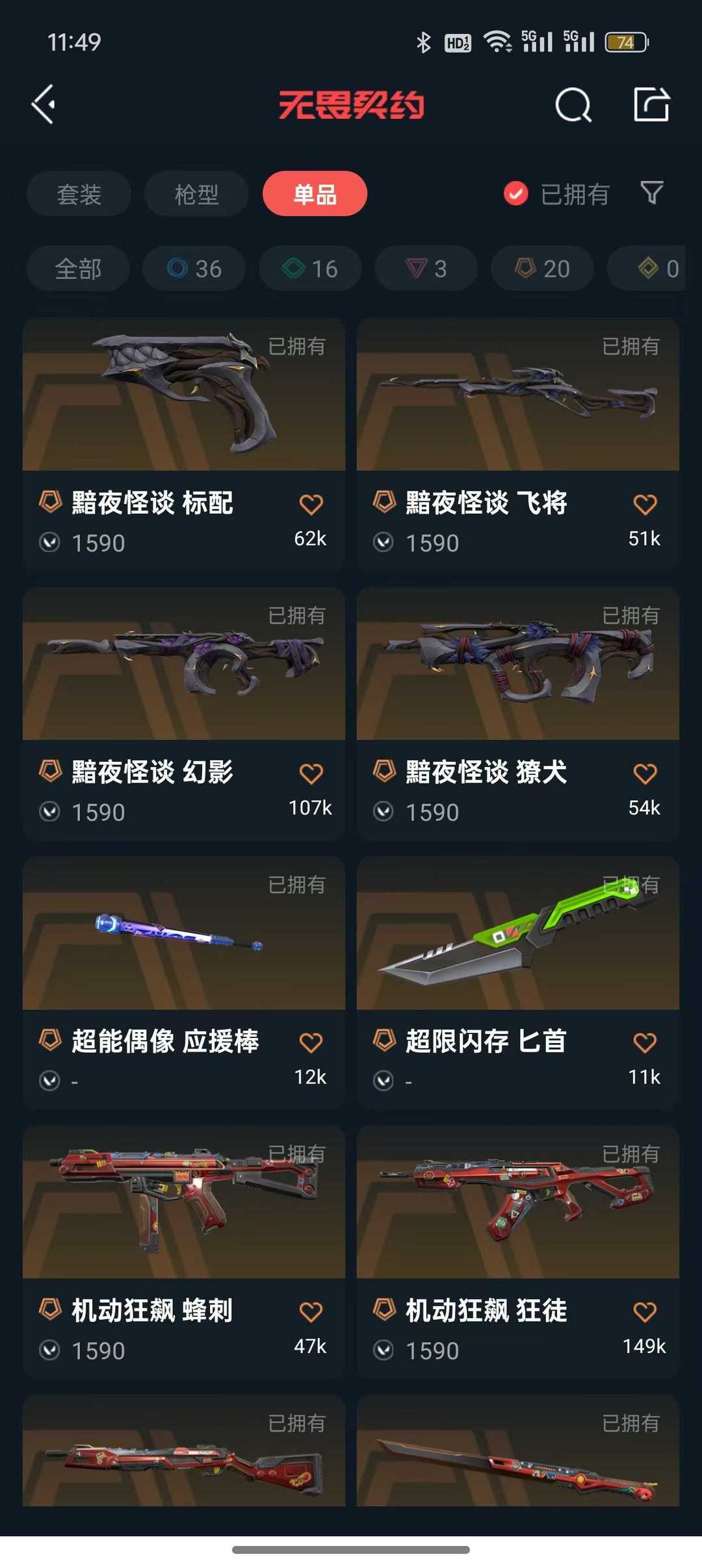Viewport: 702px width, 1568px height.
Task: Switch to the 单品 tab
Action: 314,193
